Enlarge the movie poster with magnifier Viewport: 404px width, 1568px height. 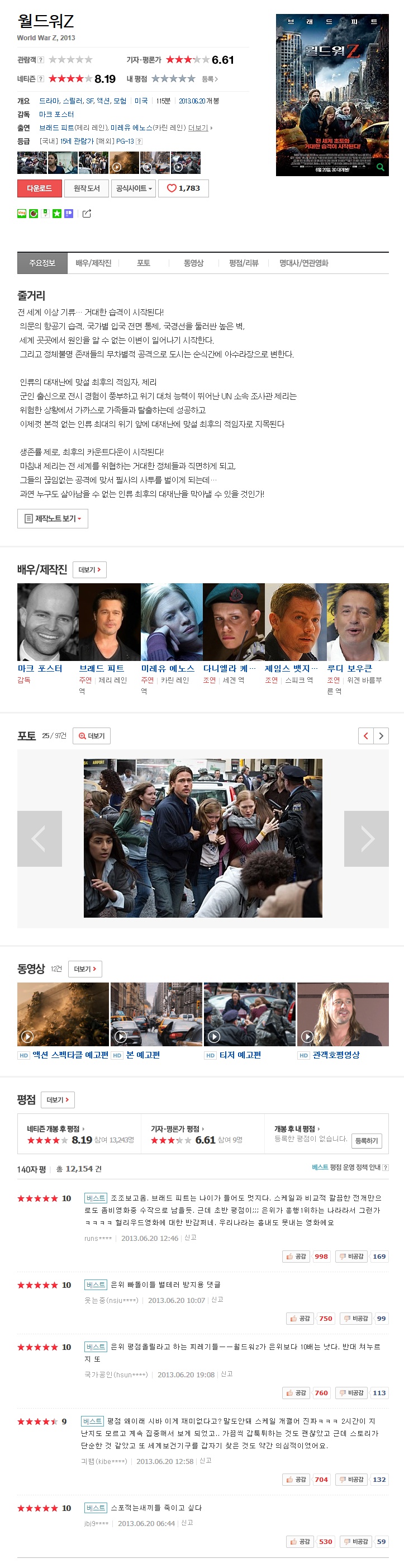point(381,167)
